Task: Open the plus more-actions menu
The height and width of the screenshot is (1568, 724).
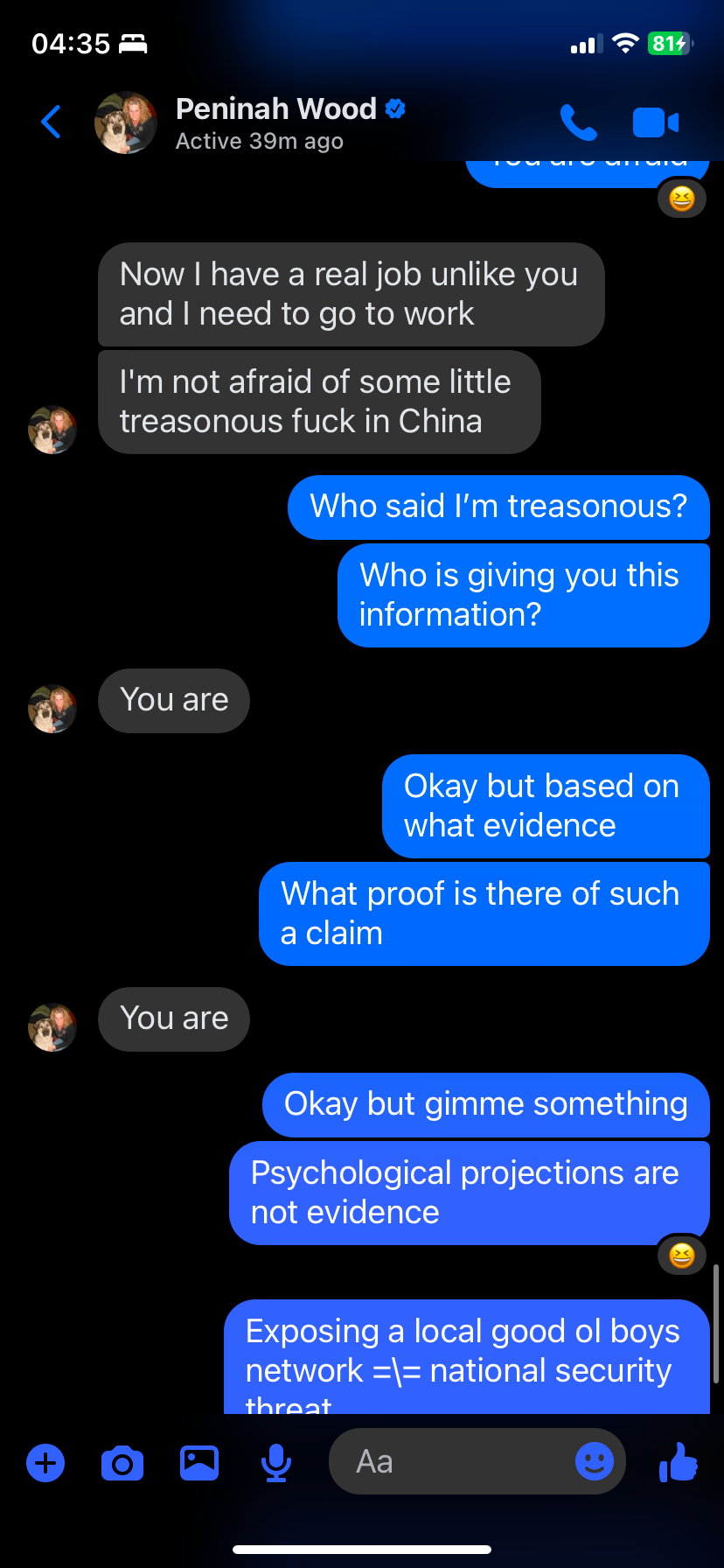Action: (45, 1462)
